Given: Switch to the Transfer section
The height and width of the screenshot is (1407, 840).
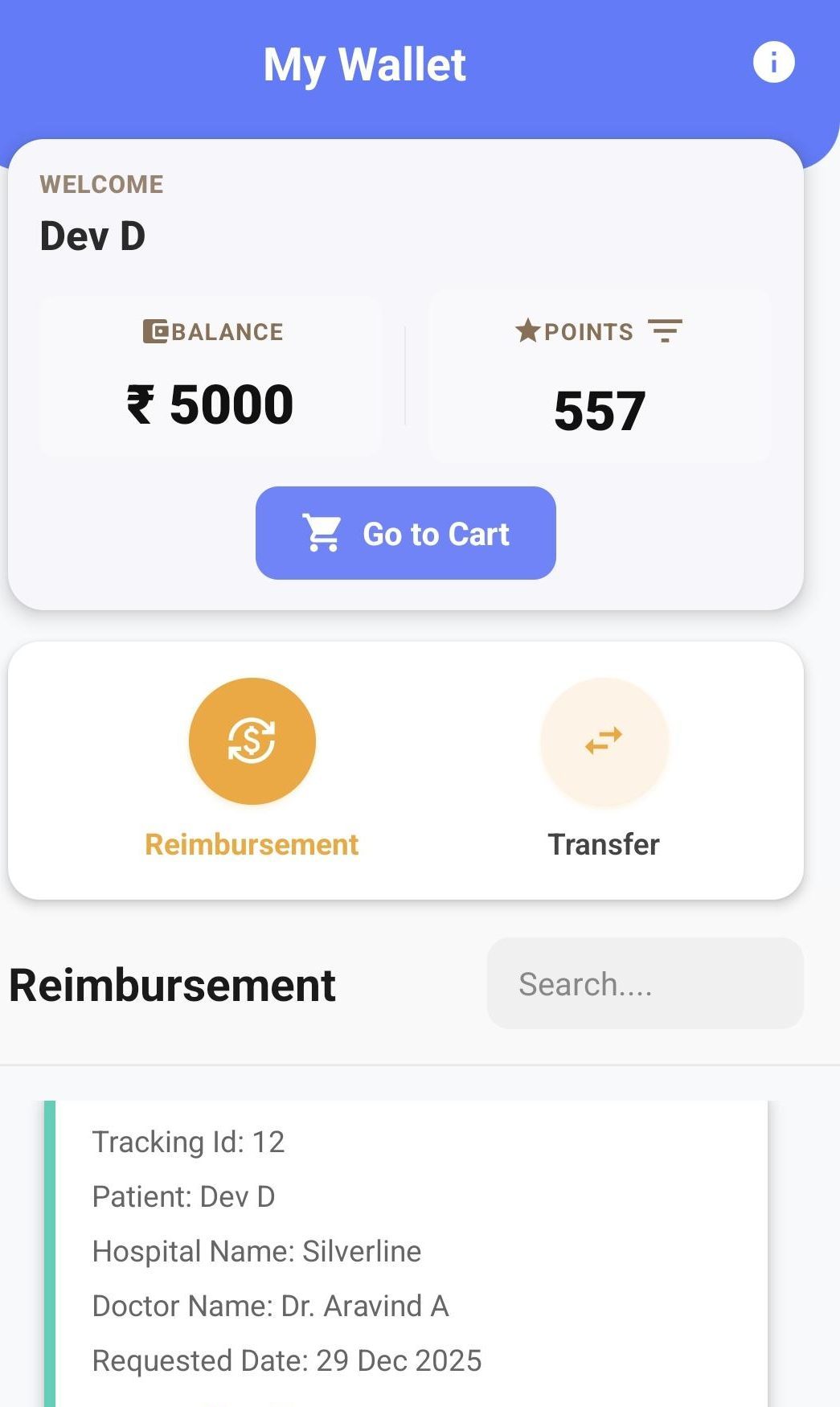Looking at the screenshot, I should pyautogui.click(x=604, y=843).
